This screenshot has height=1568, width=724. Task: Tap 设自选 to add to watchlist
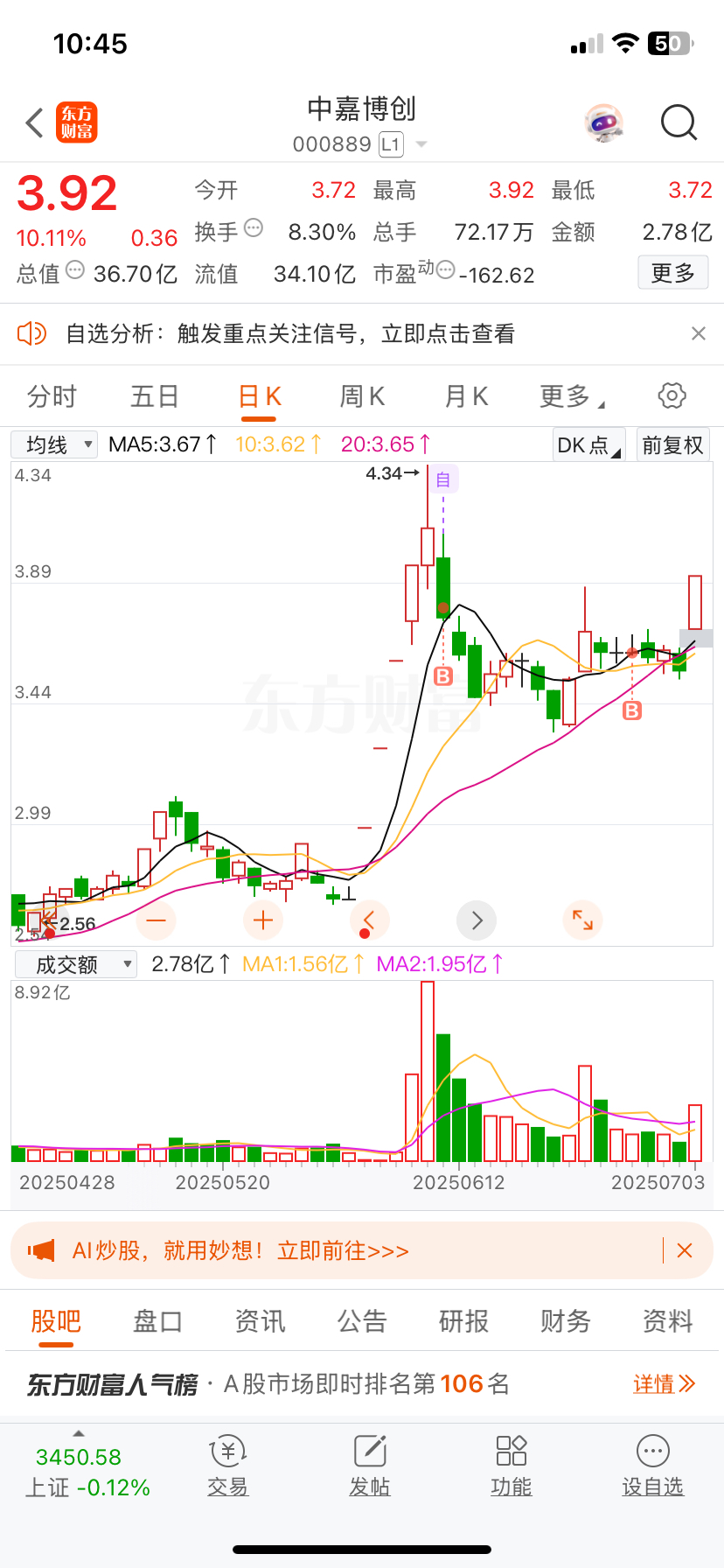(652, 1466)
